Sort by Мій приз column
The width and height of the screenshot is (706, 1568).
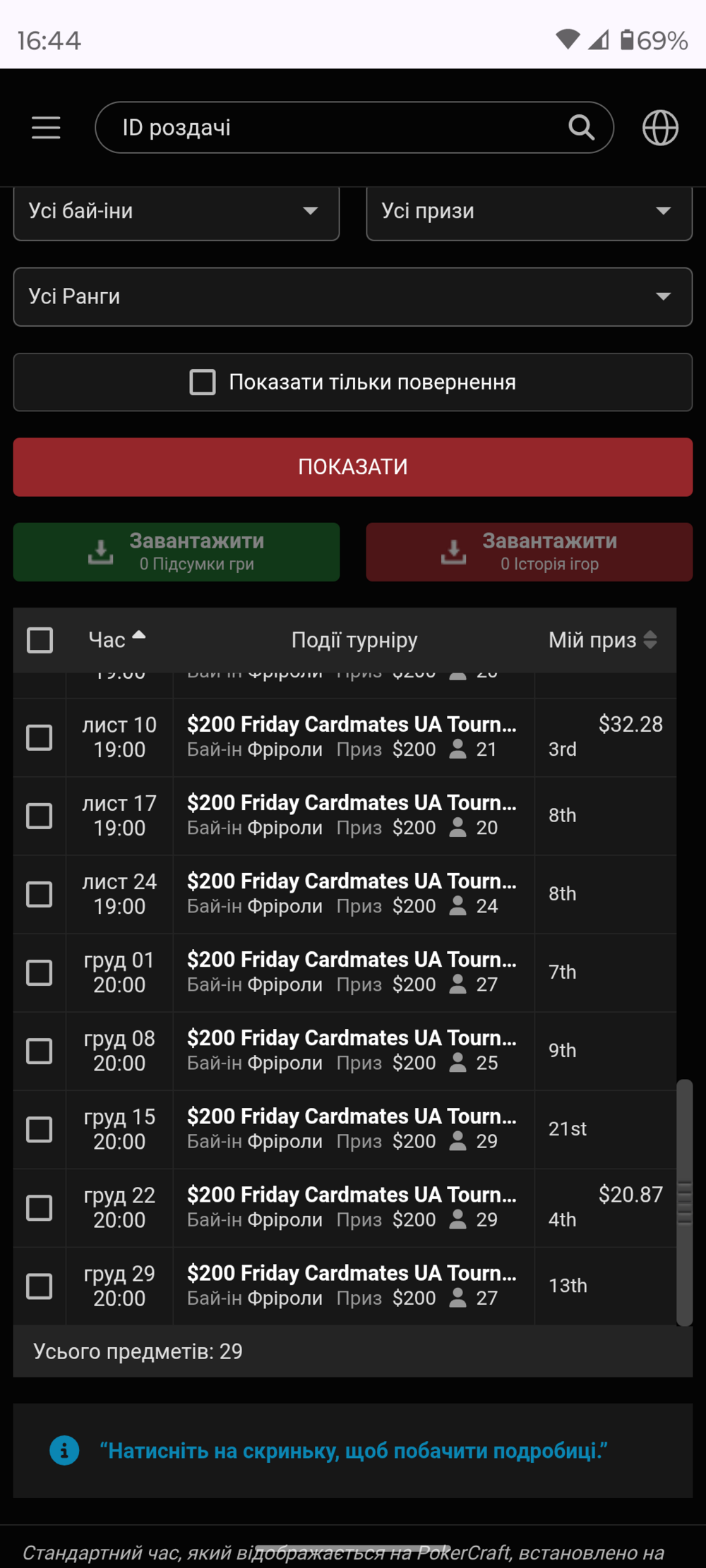click(602, 640)
